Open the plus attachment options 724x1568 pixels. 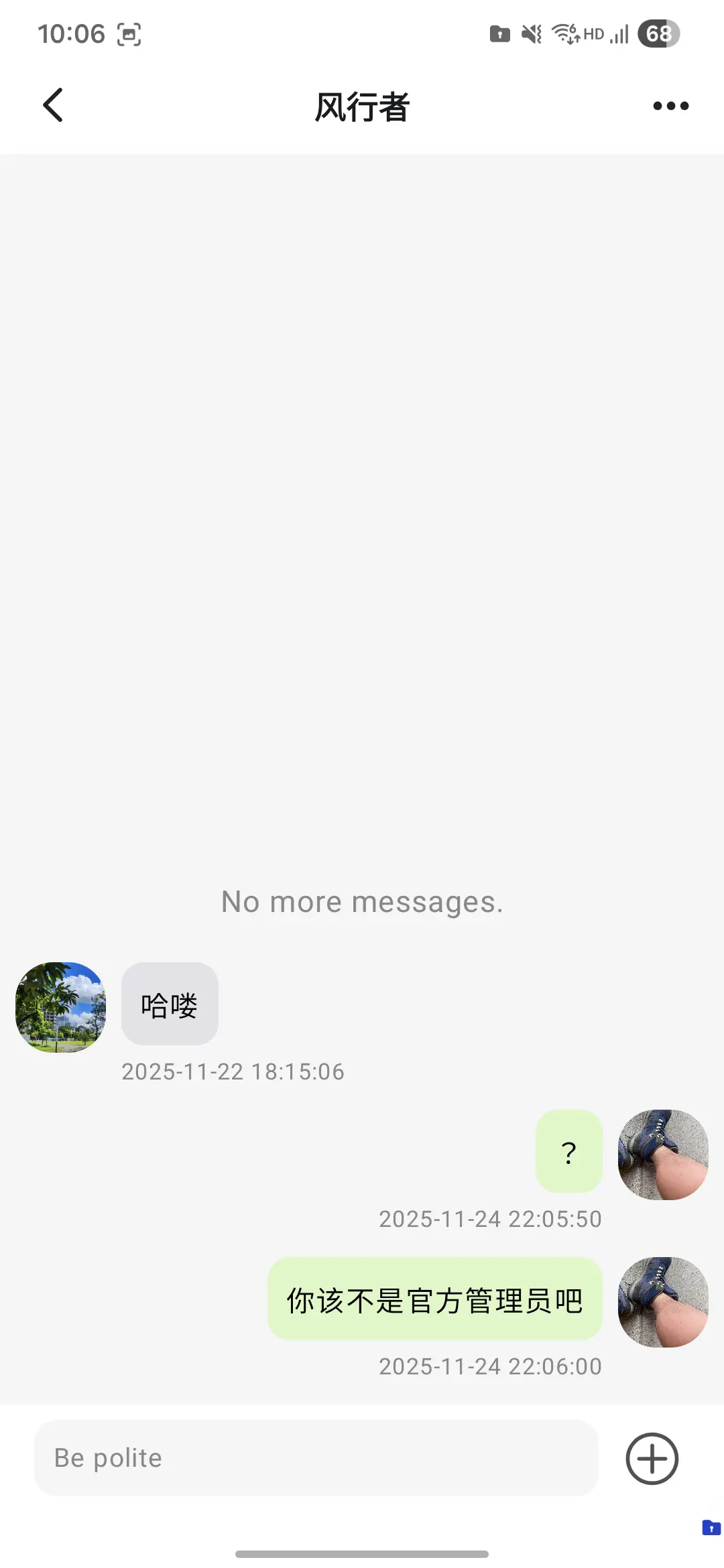click(x=652, y=1458)
